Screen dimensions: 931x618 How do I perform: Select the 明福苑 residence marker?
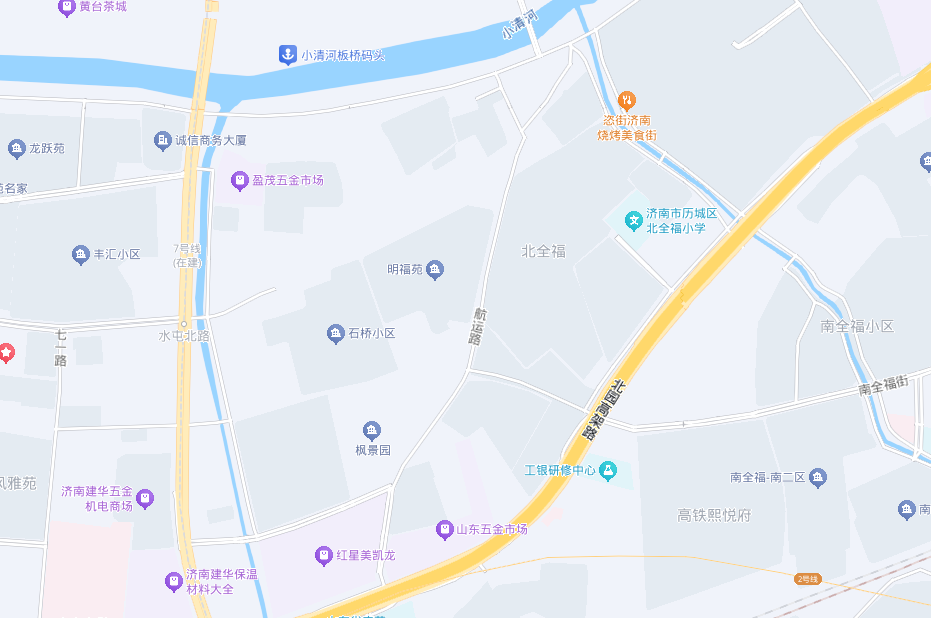pyautogui.click(x=434, y=269)
